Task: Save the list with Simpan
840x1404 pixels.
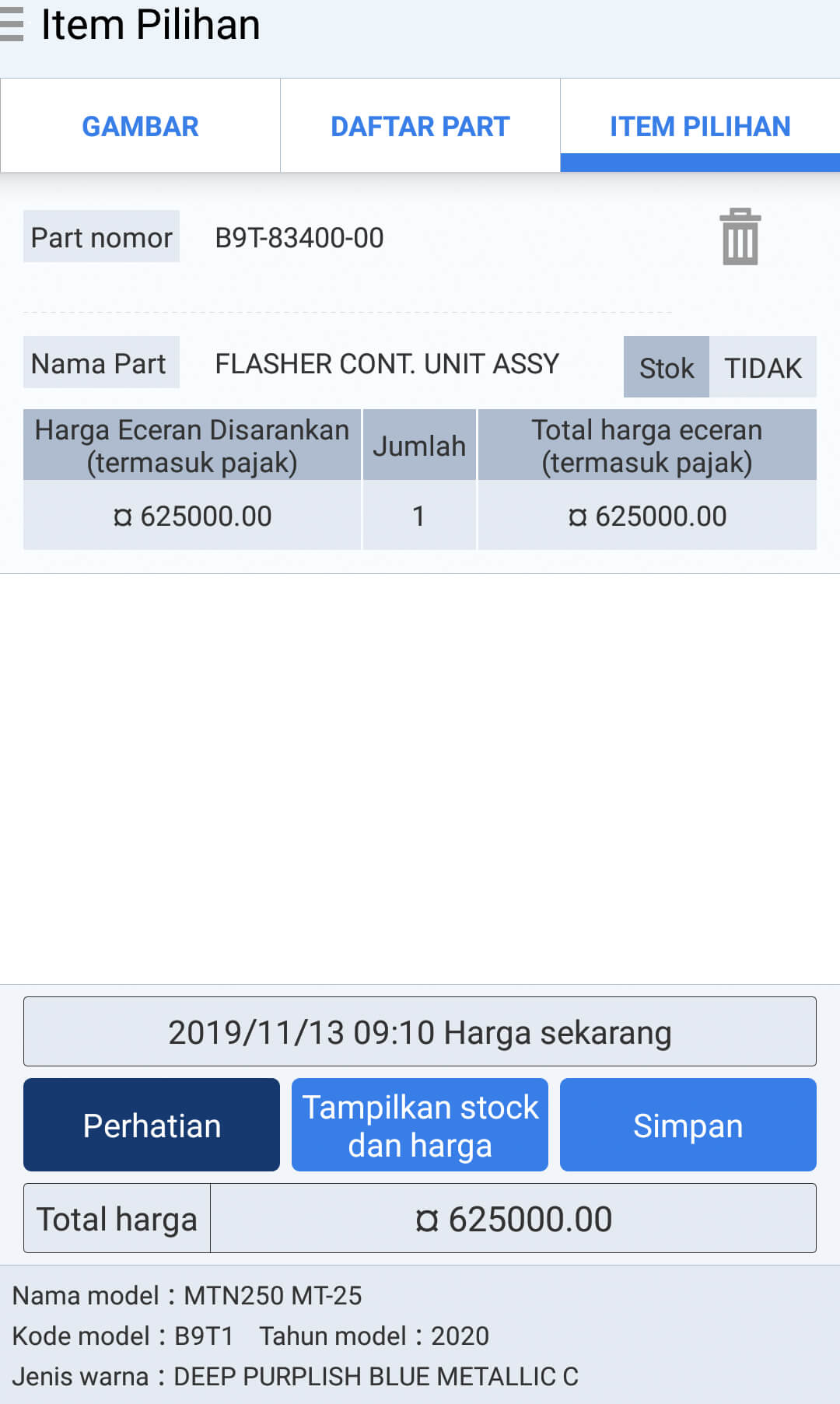Action: [x=688, y=1125]
